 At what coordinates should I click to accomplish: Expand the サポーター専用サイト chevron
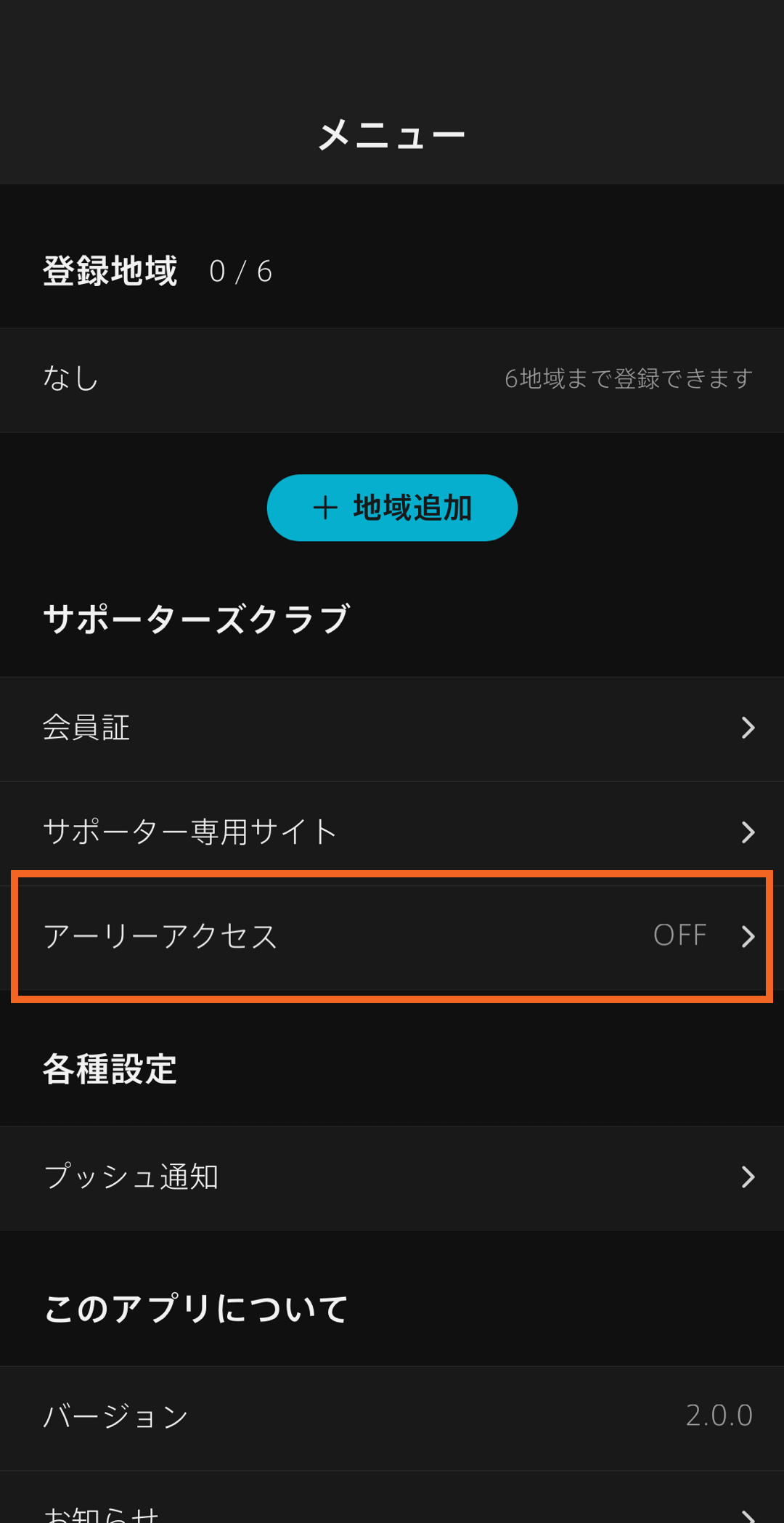(748, 832)
